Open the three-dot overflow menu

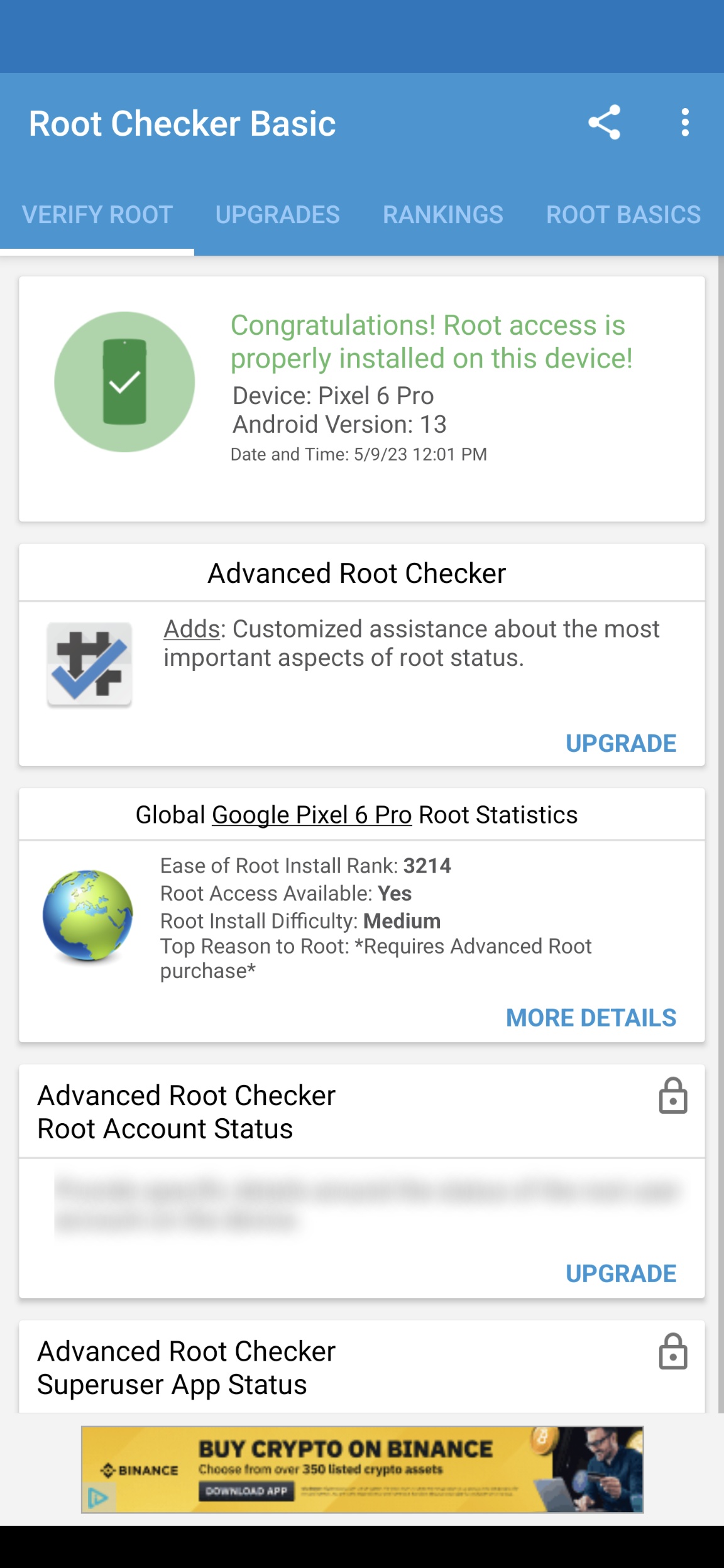685,122
